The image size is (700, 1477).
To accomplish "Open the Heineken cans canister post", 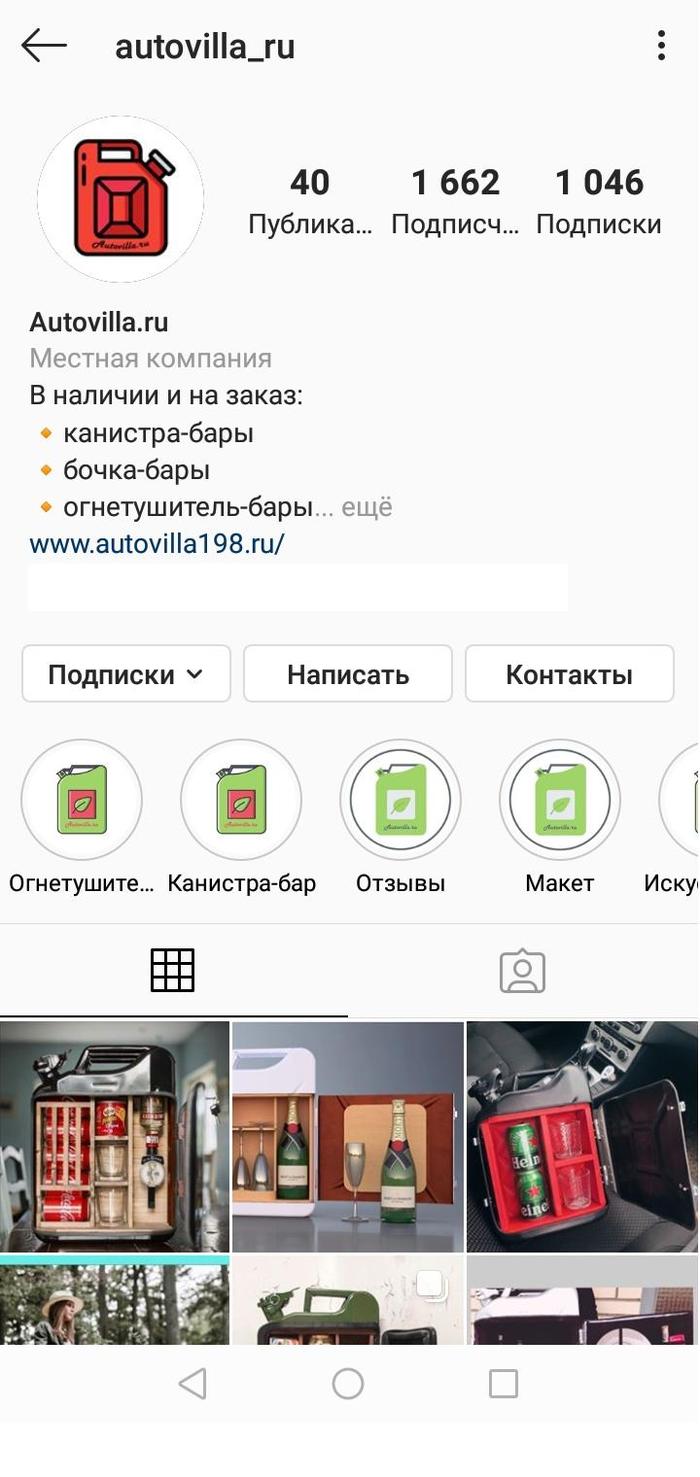I will pos(582,1136).
